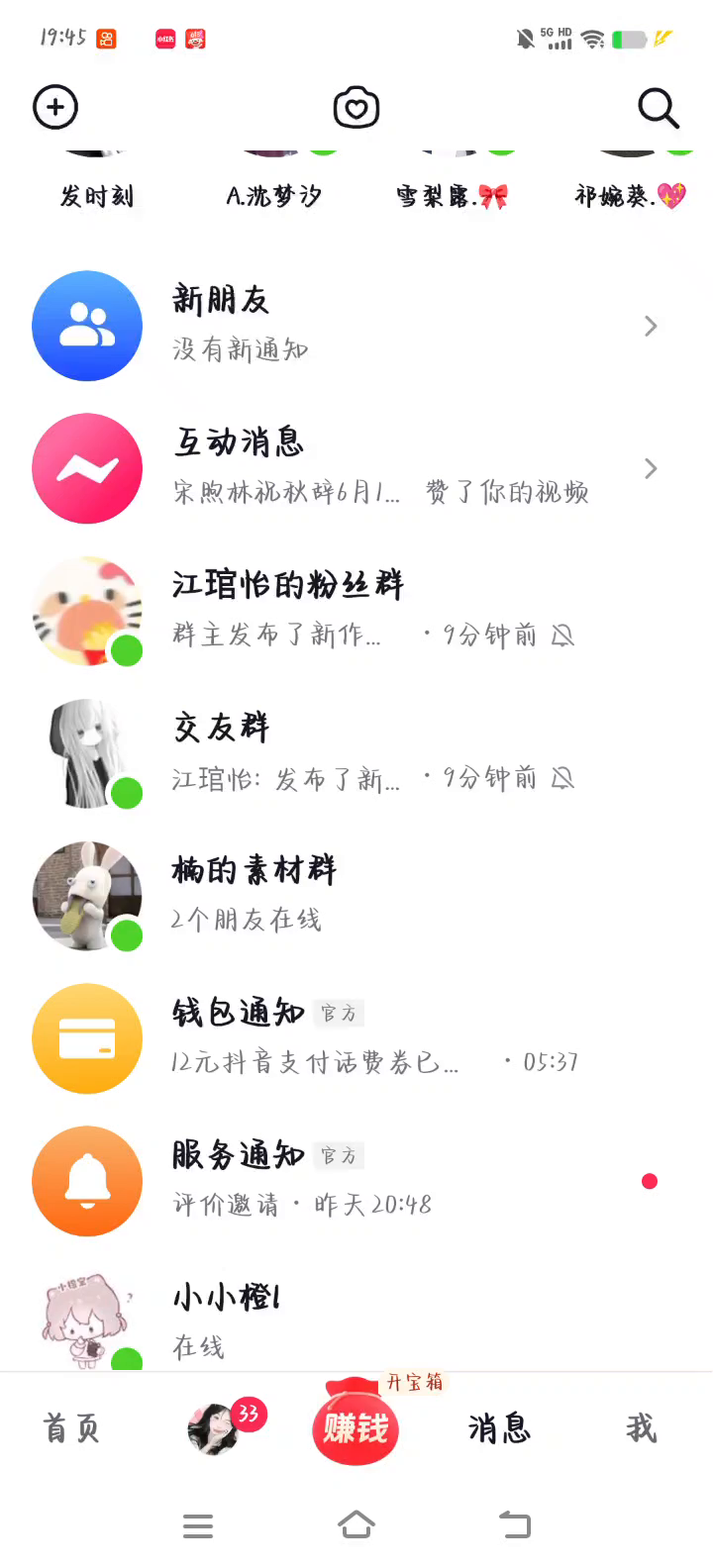This screenshot has height=1568, width=713.
Task: Select the 消息 tab
Action: pos(499,1428)
